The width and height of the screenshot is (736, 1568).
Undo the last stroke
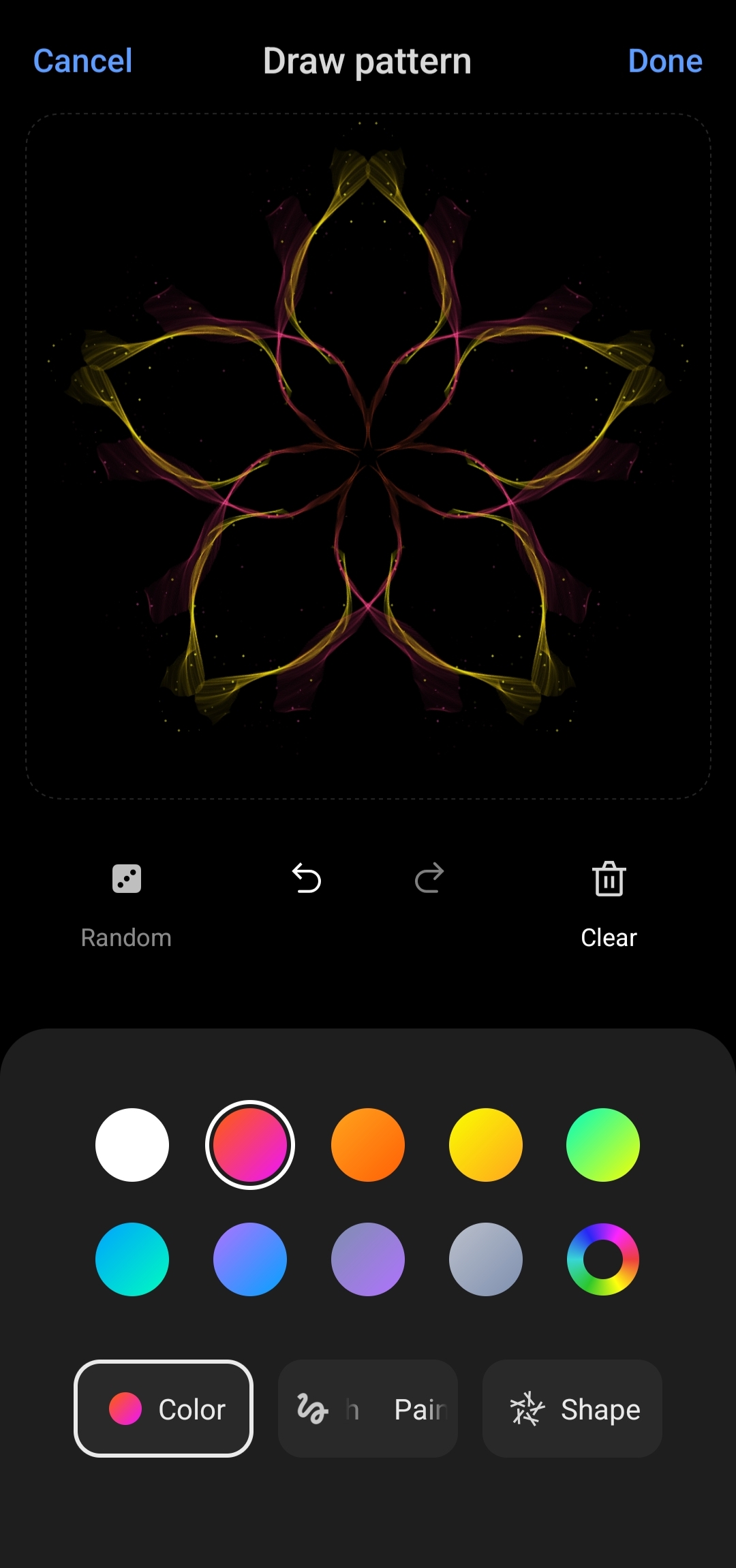pyautogui.click(x=307, y=878)
